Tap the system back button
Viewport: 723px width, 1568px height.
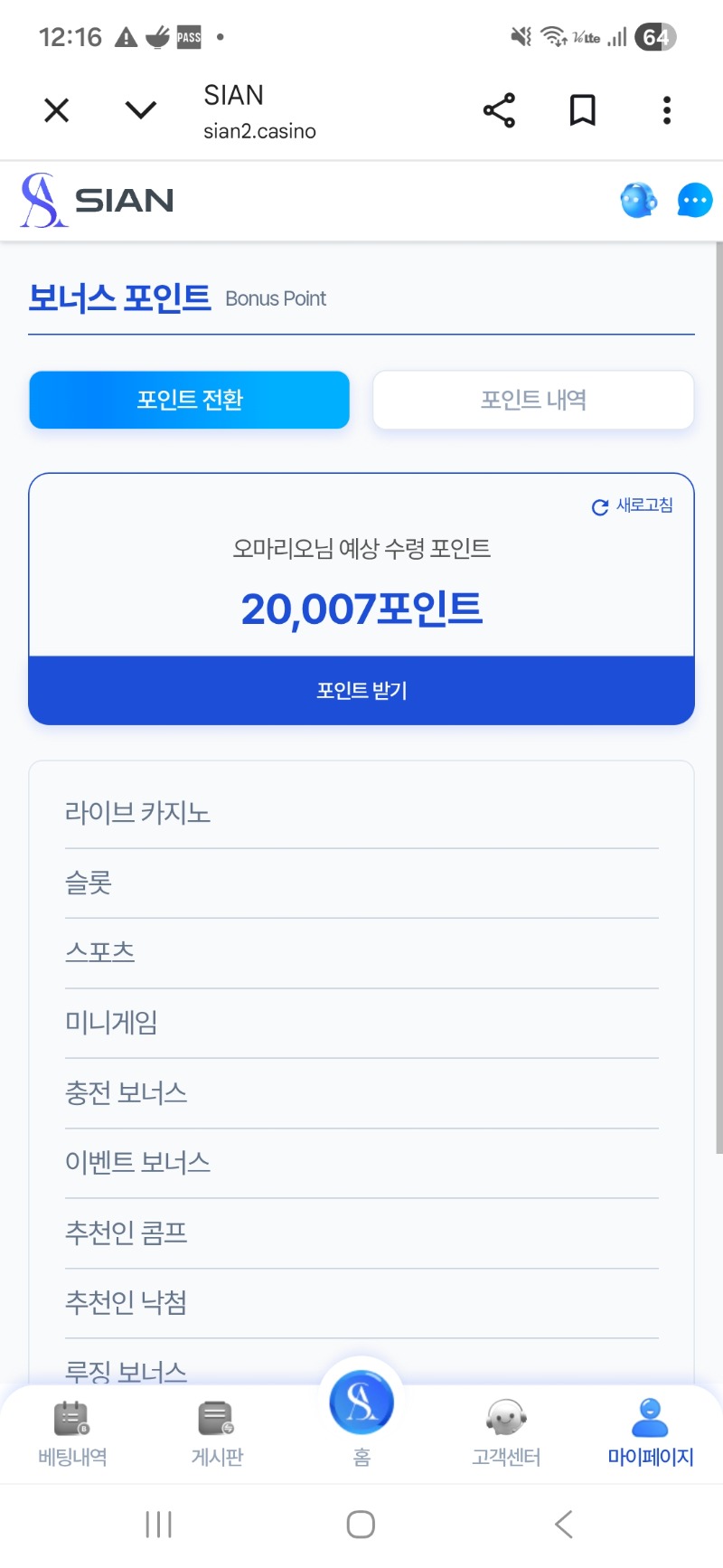(x=563, y=1525)
